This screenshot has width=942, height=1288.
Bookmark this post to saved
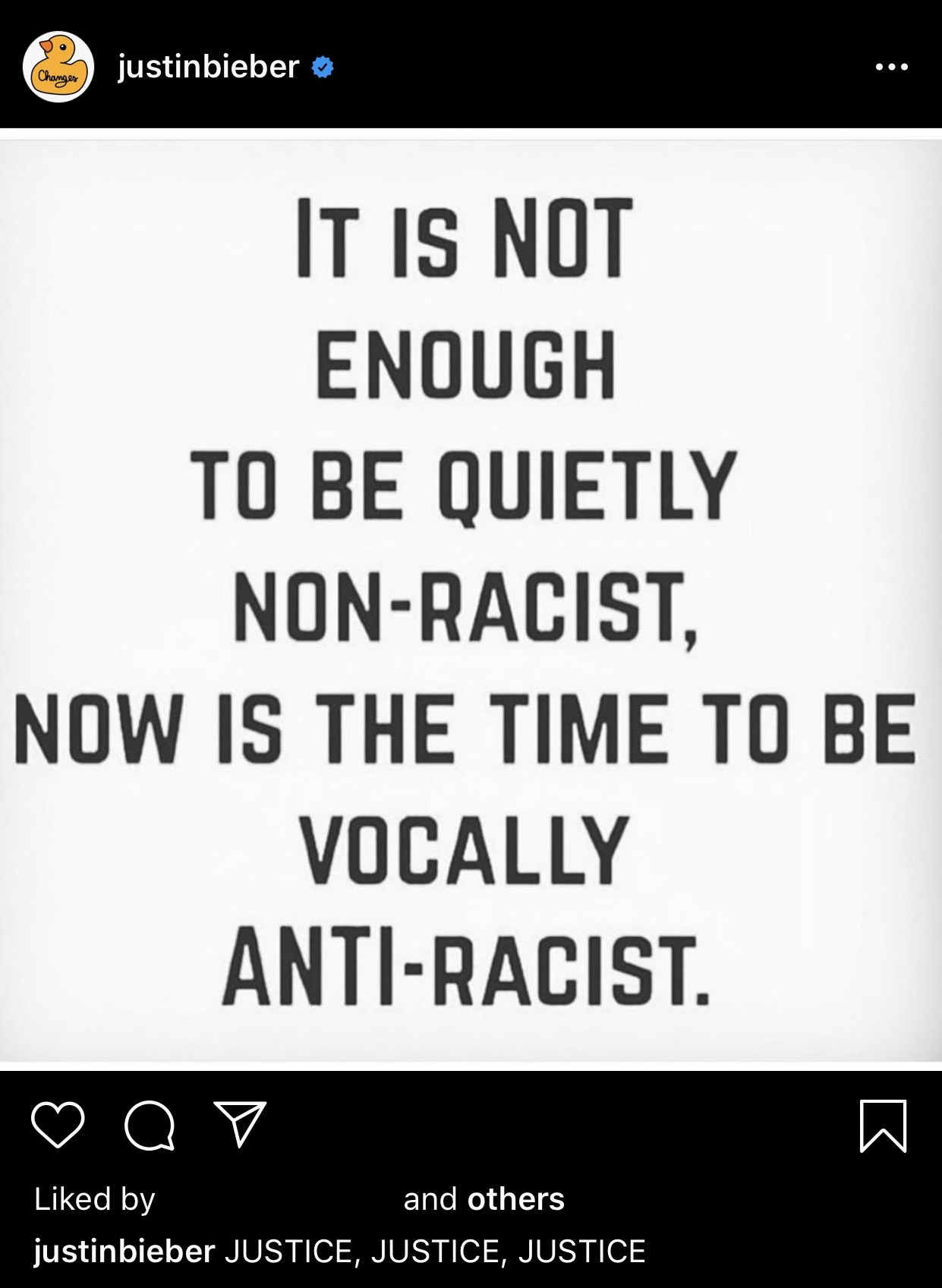pos(883,1126)
